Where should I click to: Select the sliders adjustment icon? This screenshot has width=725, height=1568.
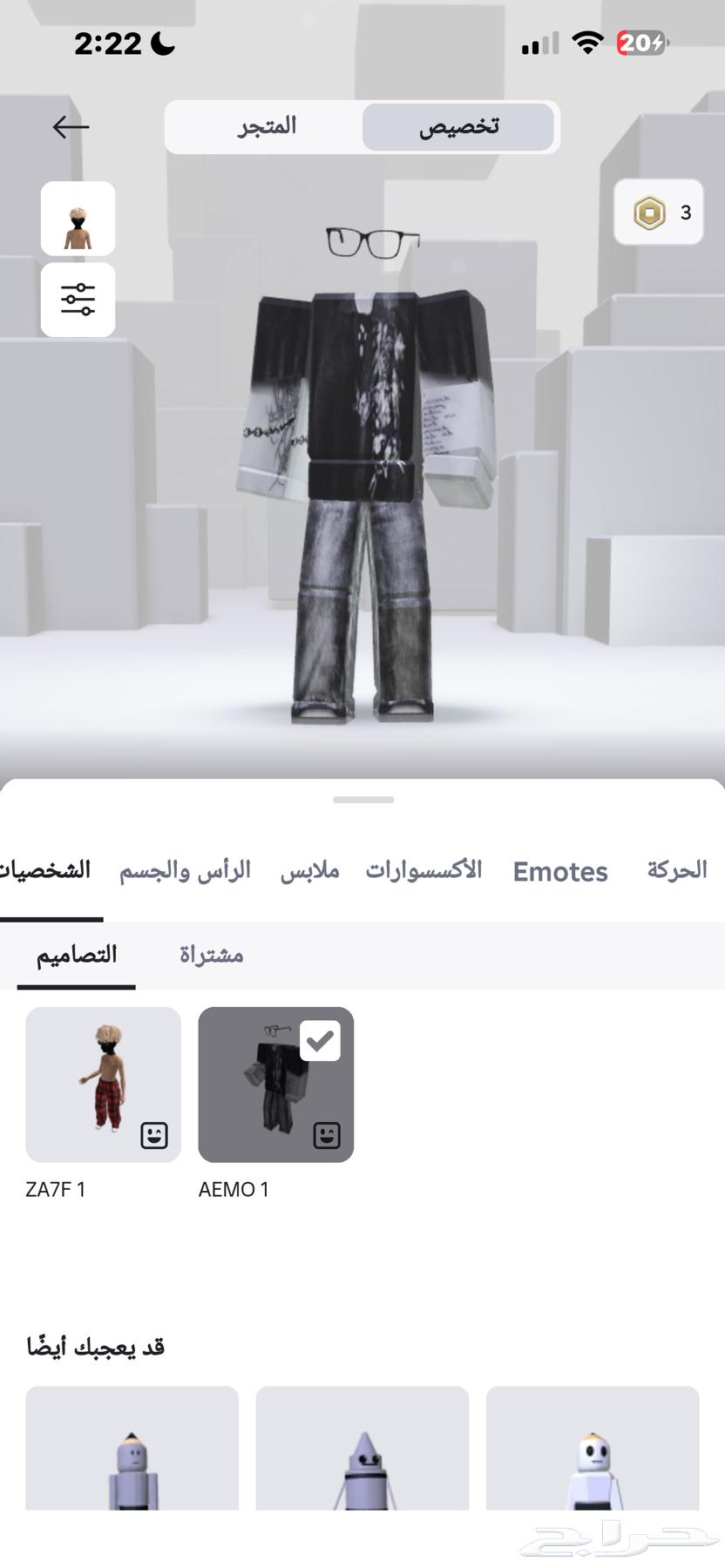[x=77, y=300]
